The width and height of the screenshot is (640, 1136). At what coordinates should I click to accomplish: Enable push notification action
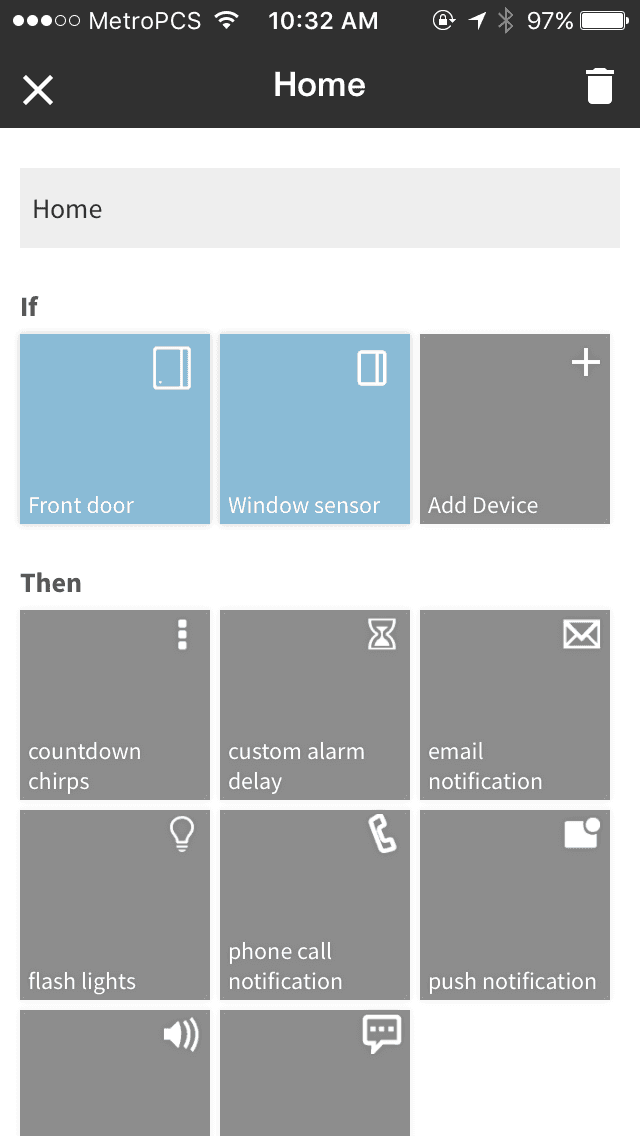515,905
